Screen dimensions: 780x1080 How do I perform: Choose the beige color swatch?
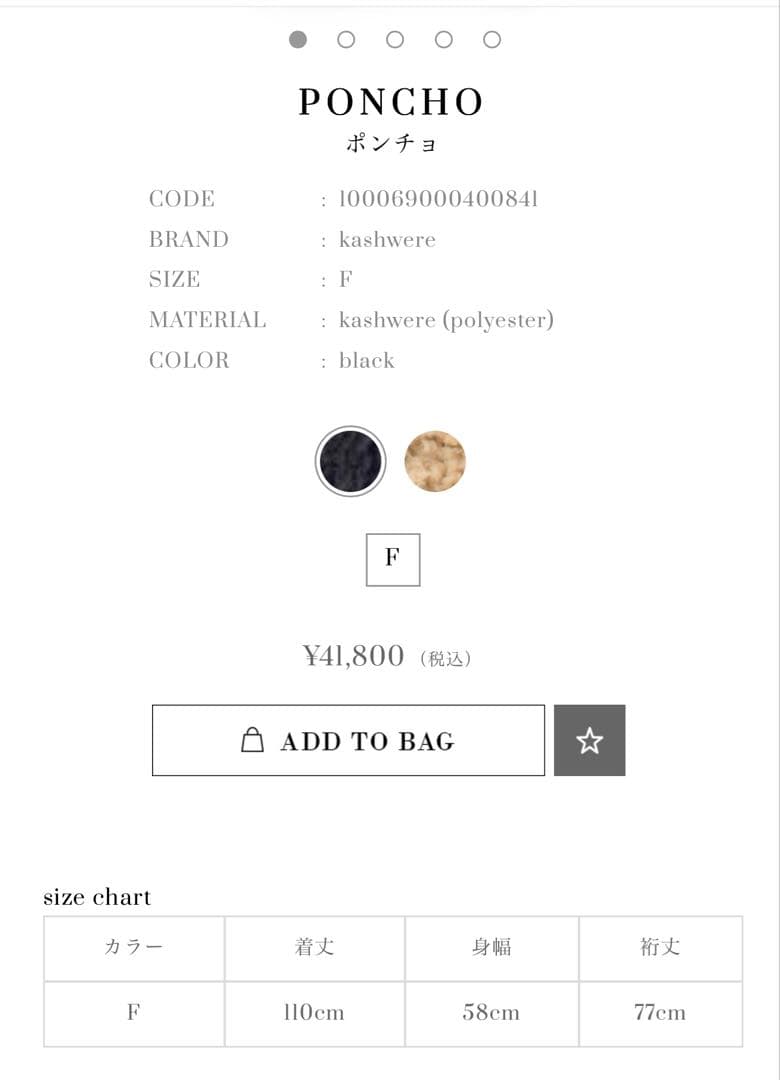click(435, 461)
